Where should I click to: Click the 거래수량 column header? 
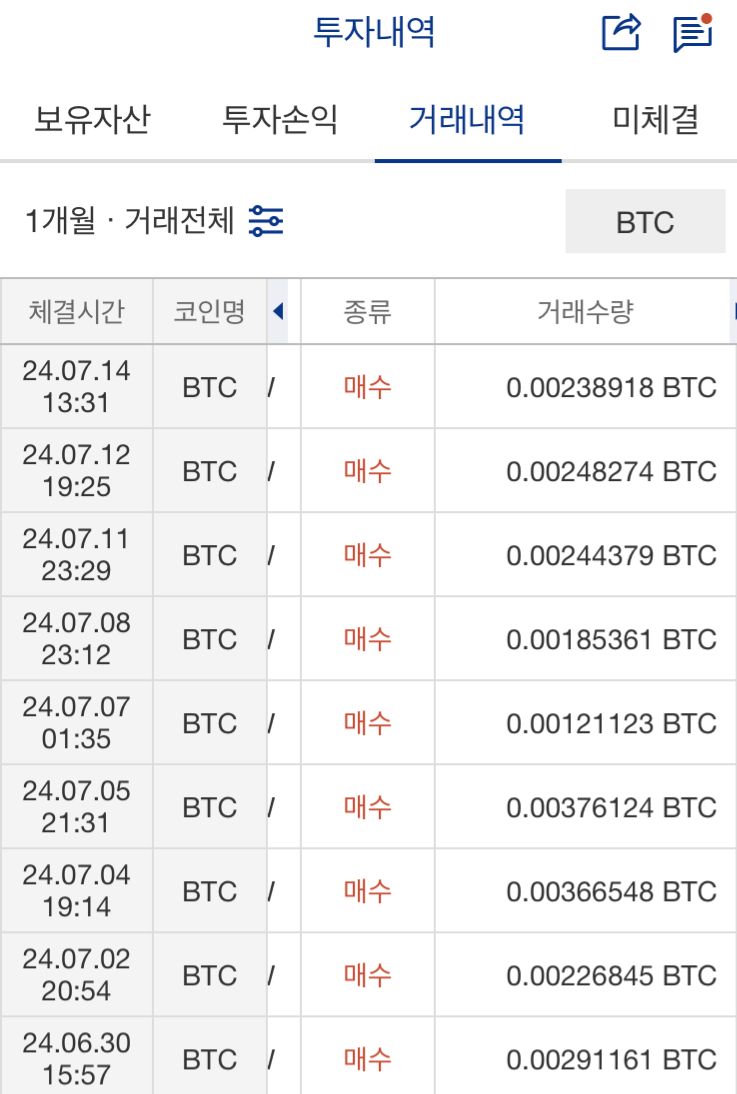(585, 311)
